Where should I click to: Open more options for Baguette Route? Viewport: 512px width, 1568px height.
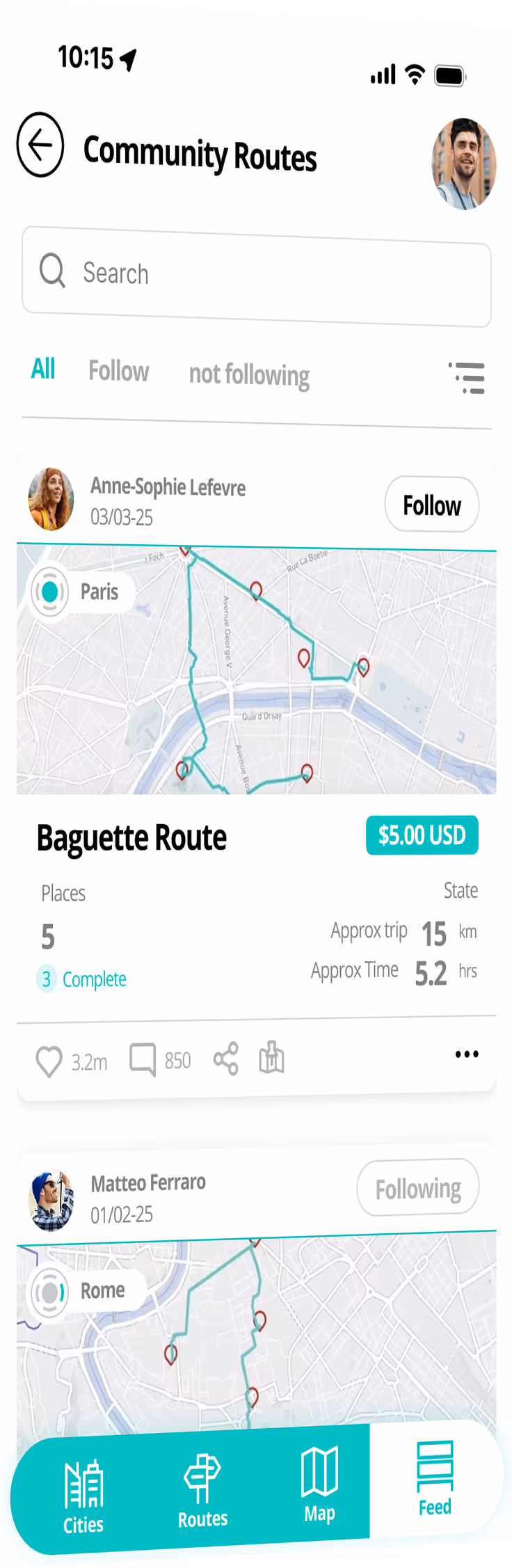(x=466, y=1054)
